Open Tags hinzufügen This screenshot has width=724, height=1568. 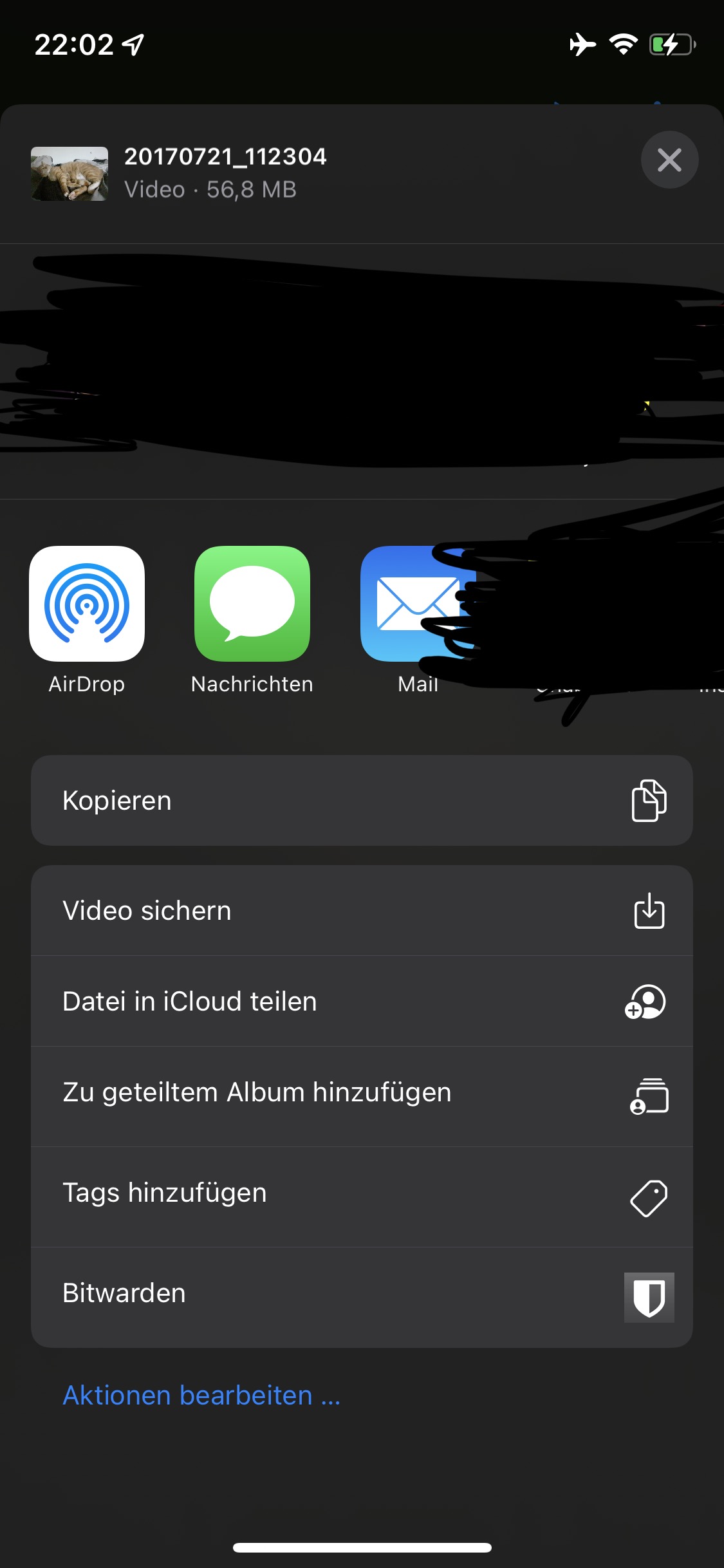coord(362,1193)
